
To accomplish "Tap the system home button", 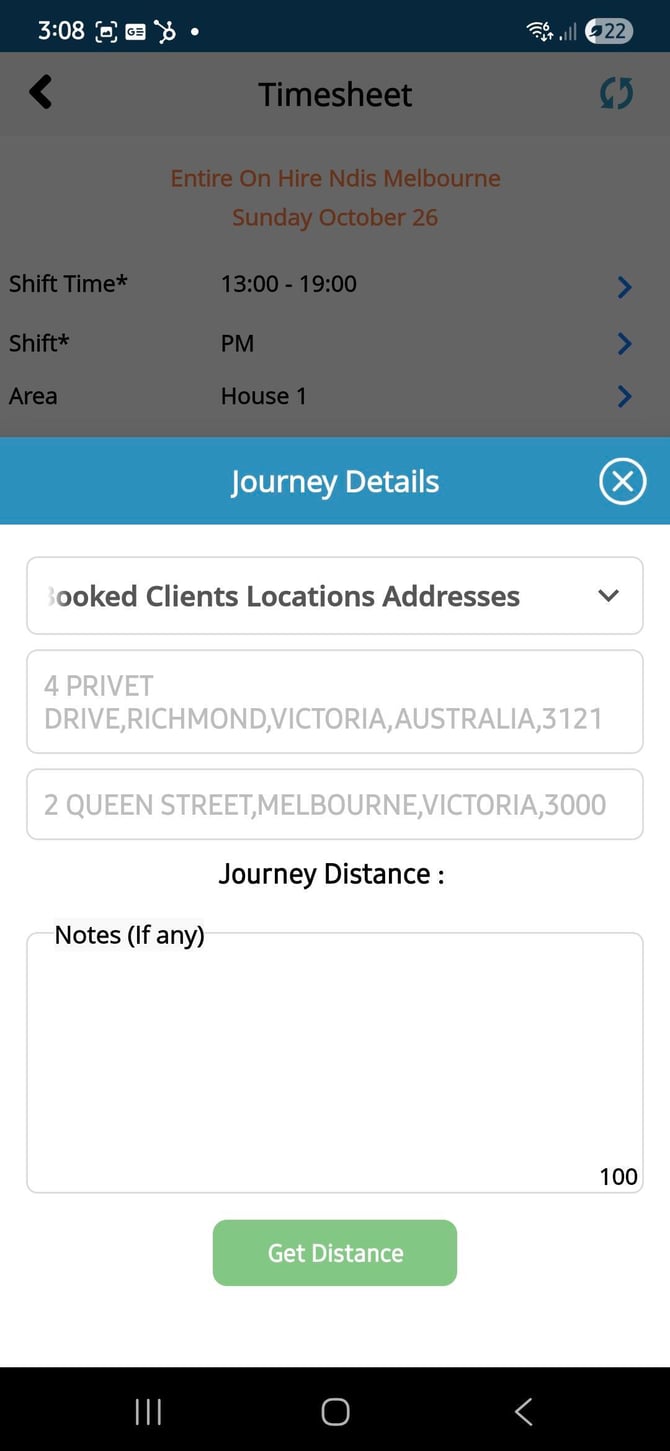I will tap(335, 1411).
